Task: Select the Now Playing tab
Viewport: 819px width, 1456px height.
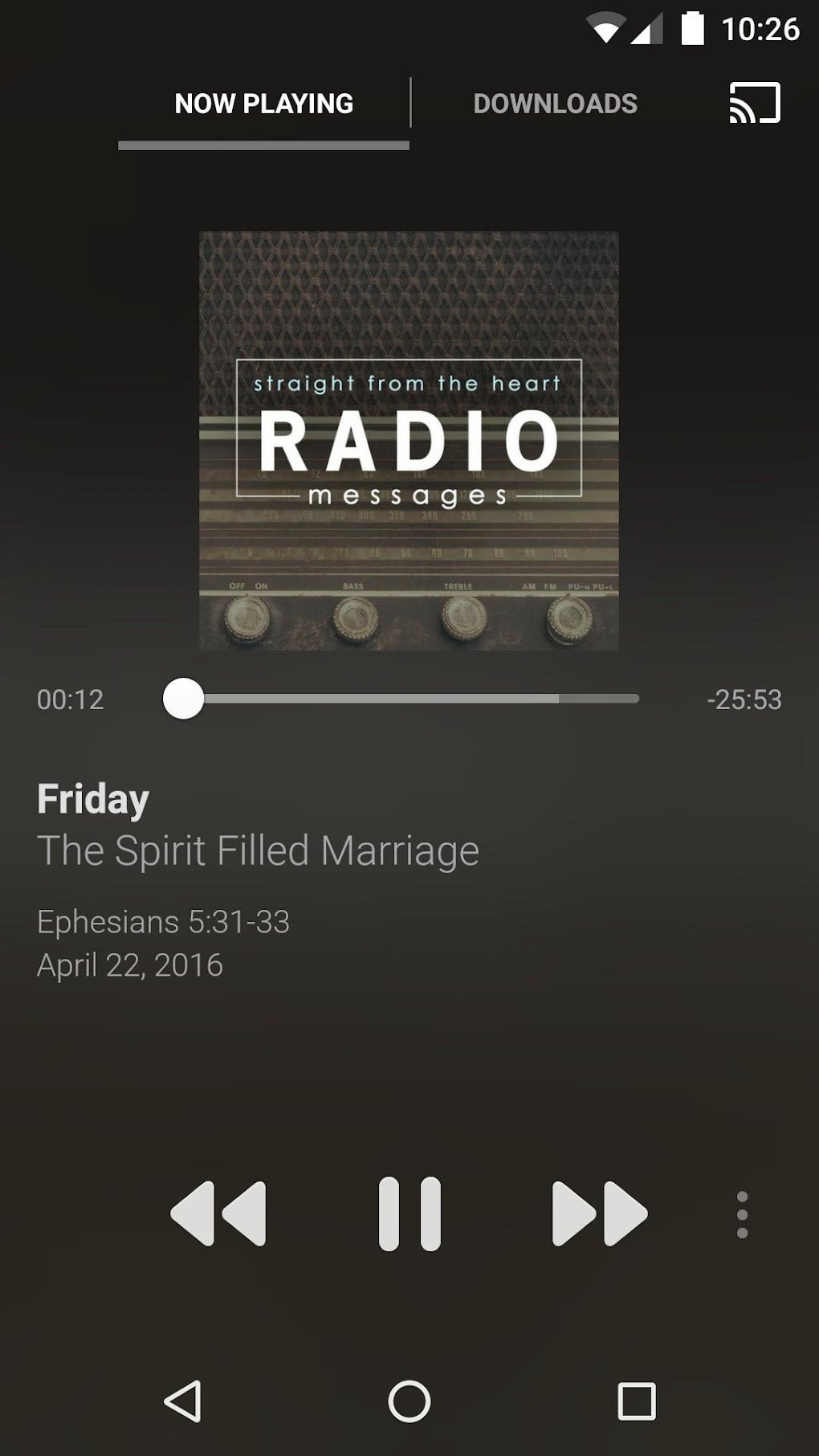Action: [263, 104]
